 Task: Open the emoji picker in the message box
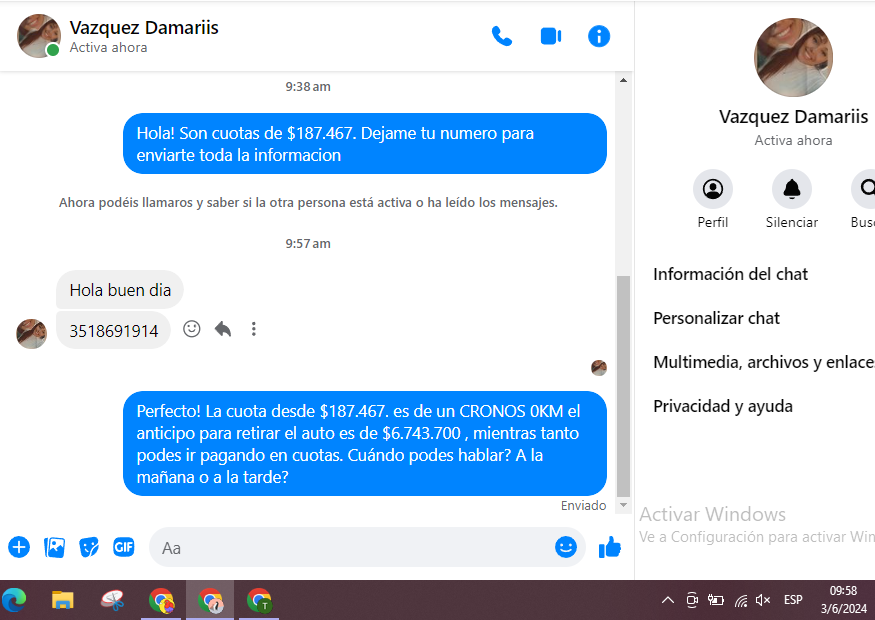point(566,547)
